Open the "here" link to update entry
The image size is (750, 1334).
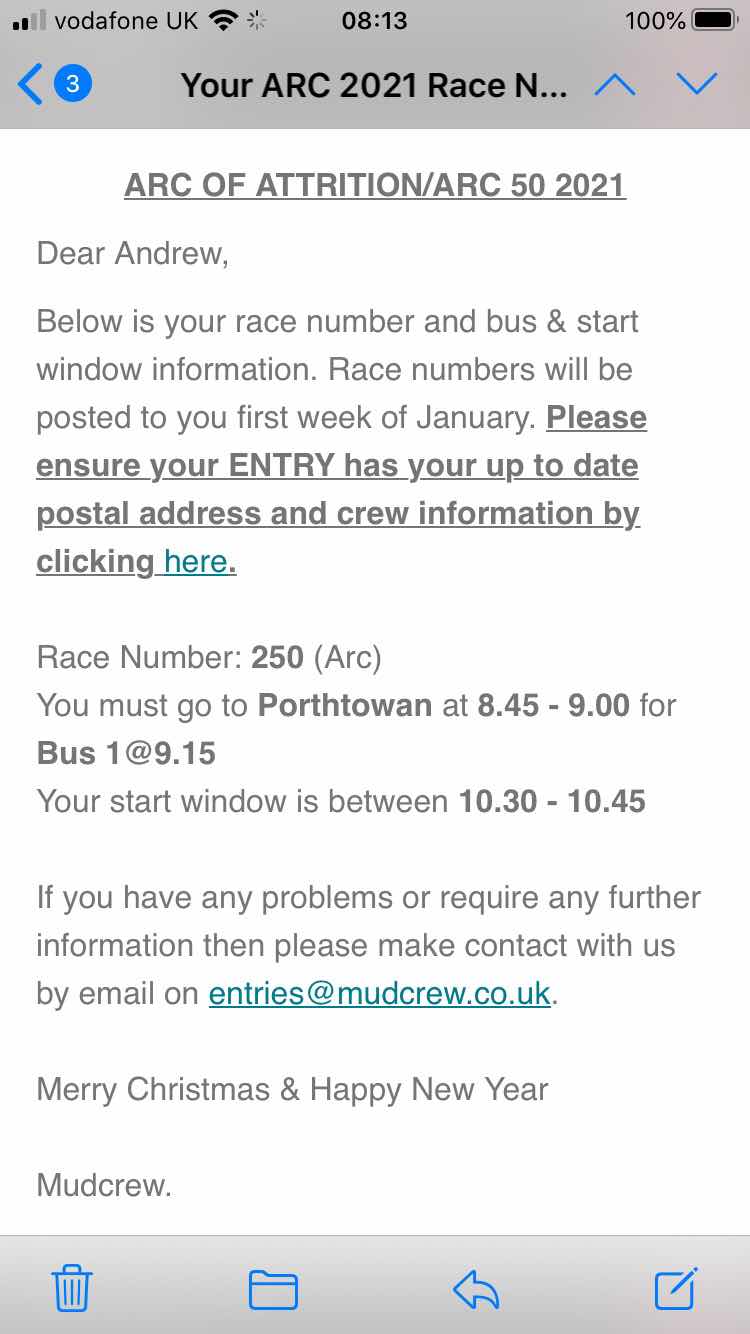196,561
